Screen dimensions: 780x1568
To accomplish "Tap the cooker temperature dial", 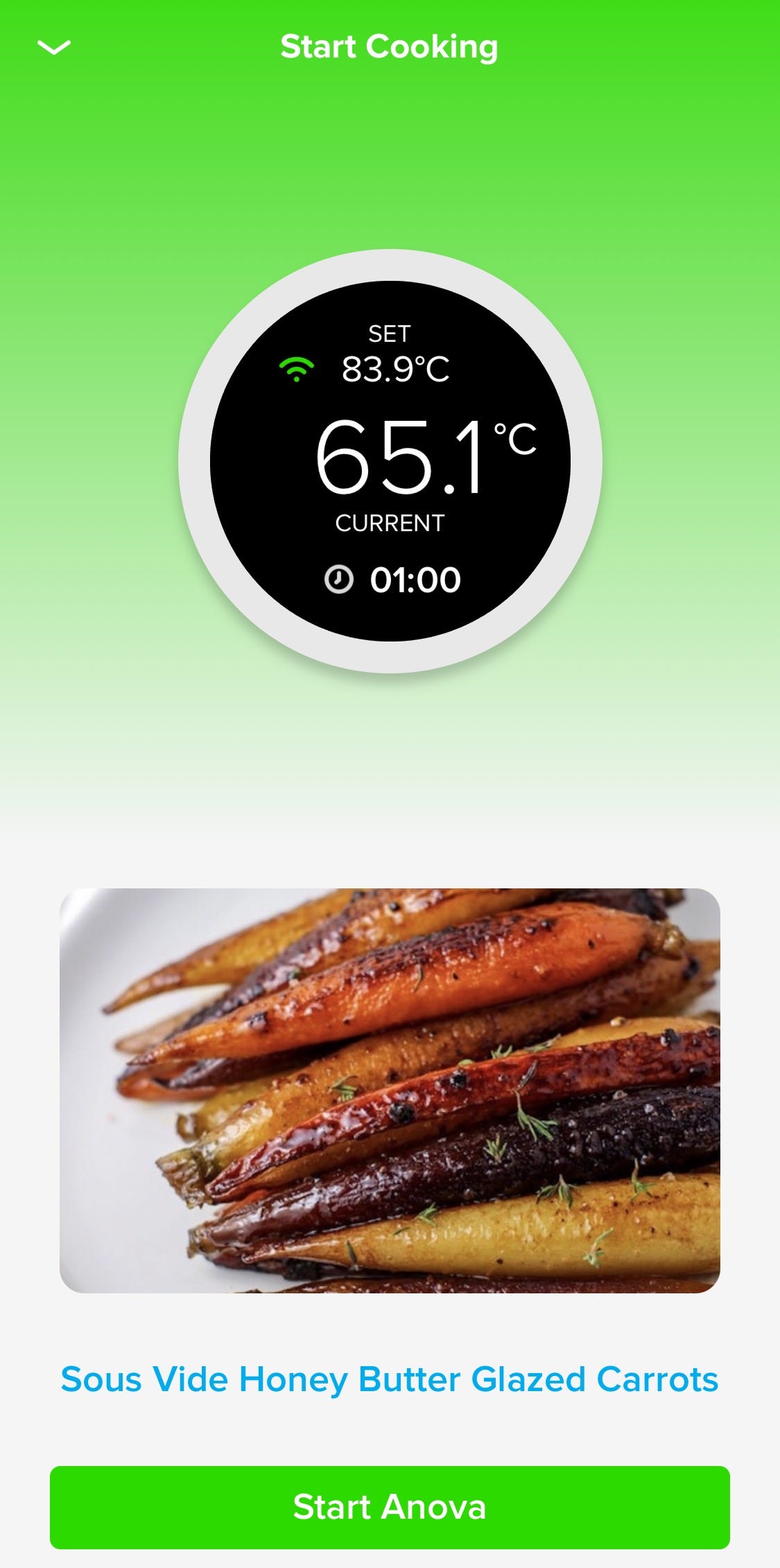I will [x=390, y=461].
